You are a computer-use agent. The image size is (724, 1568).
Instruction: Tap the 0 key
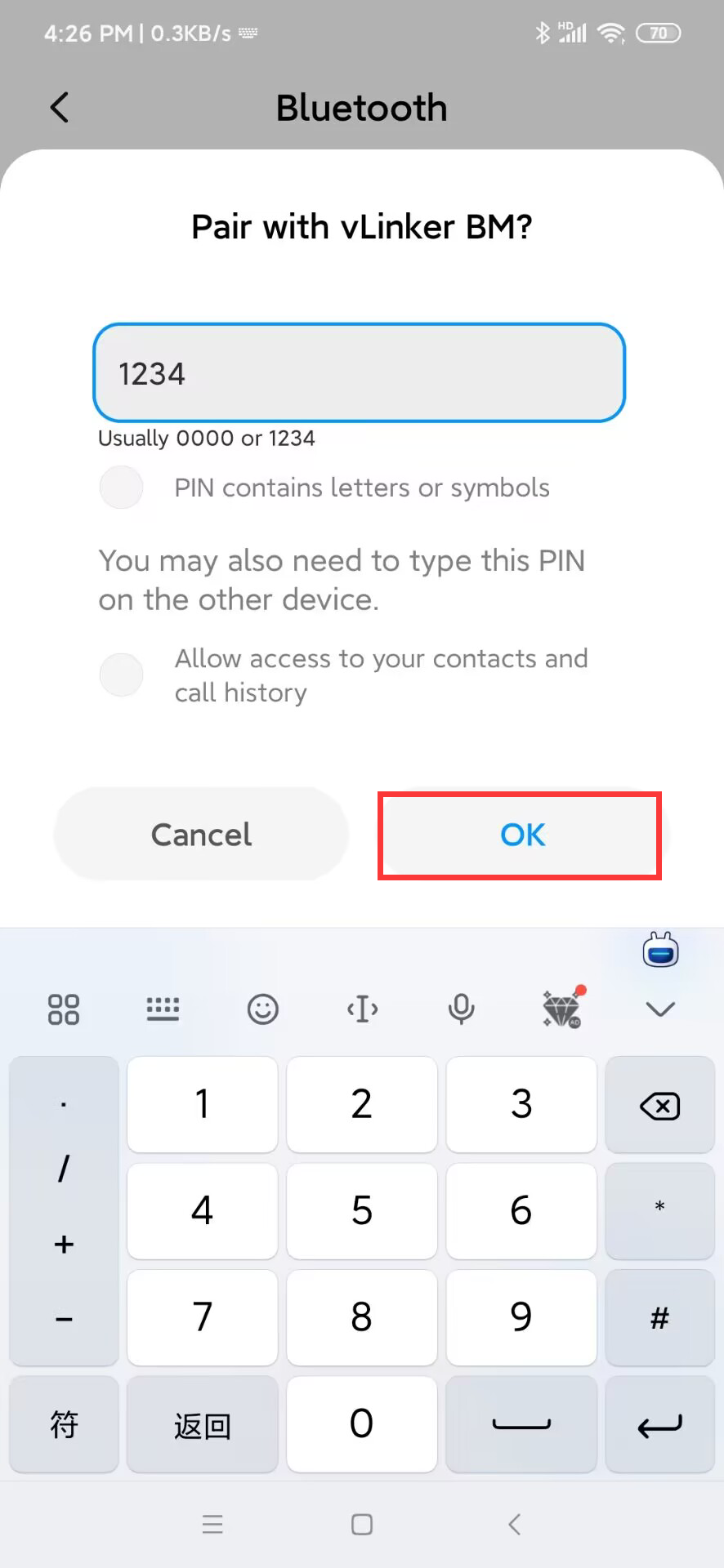361,1423
